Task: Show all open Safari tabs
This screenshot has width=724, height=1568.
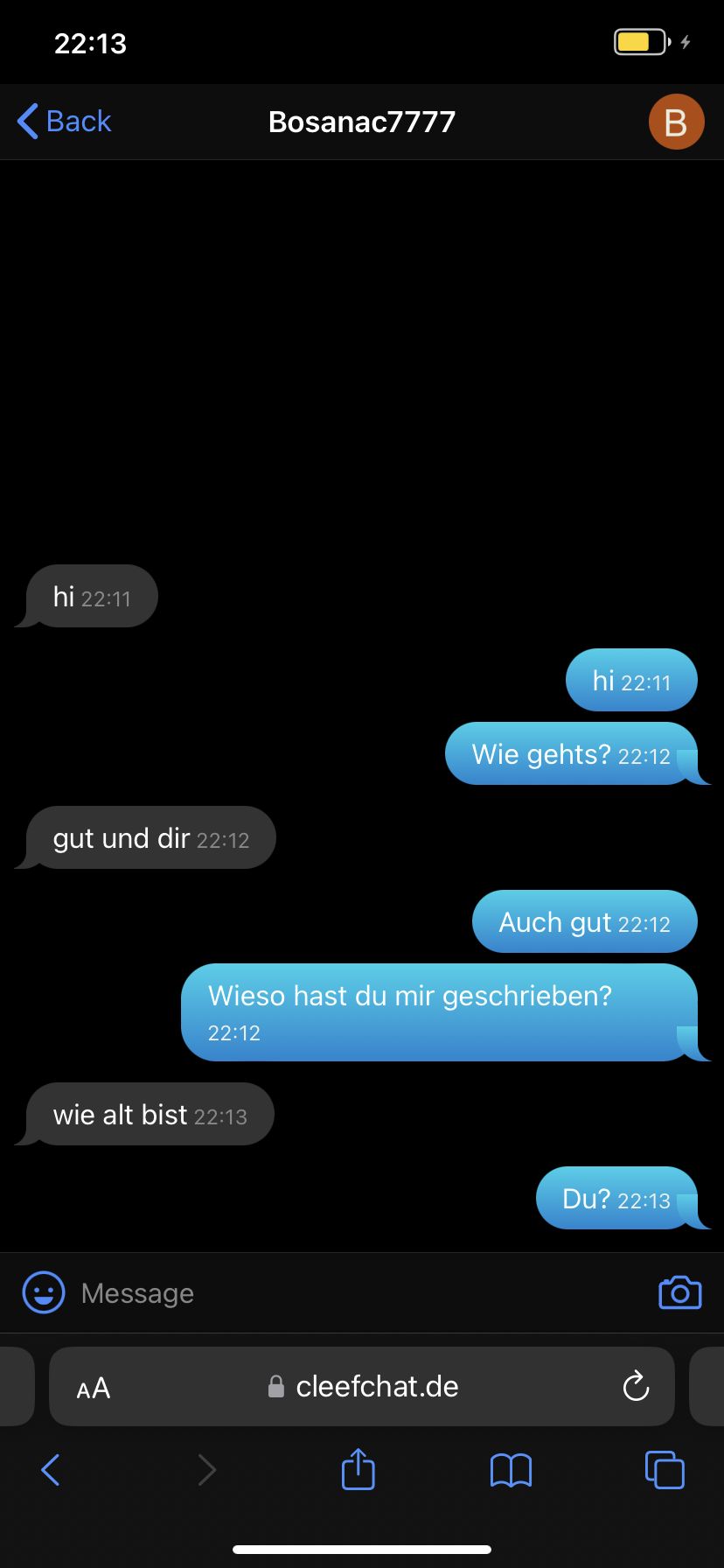Action: click(665, 1470)
